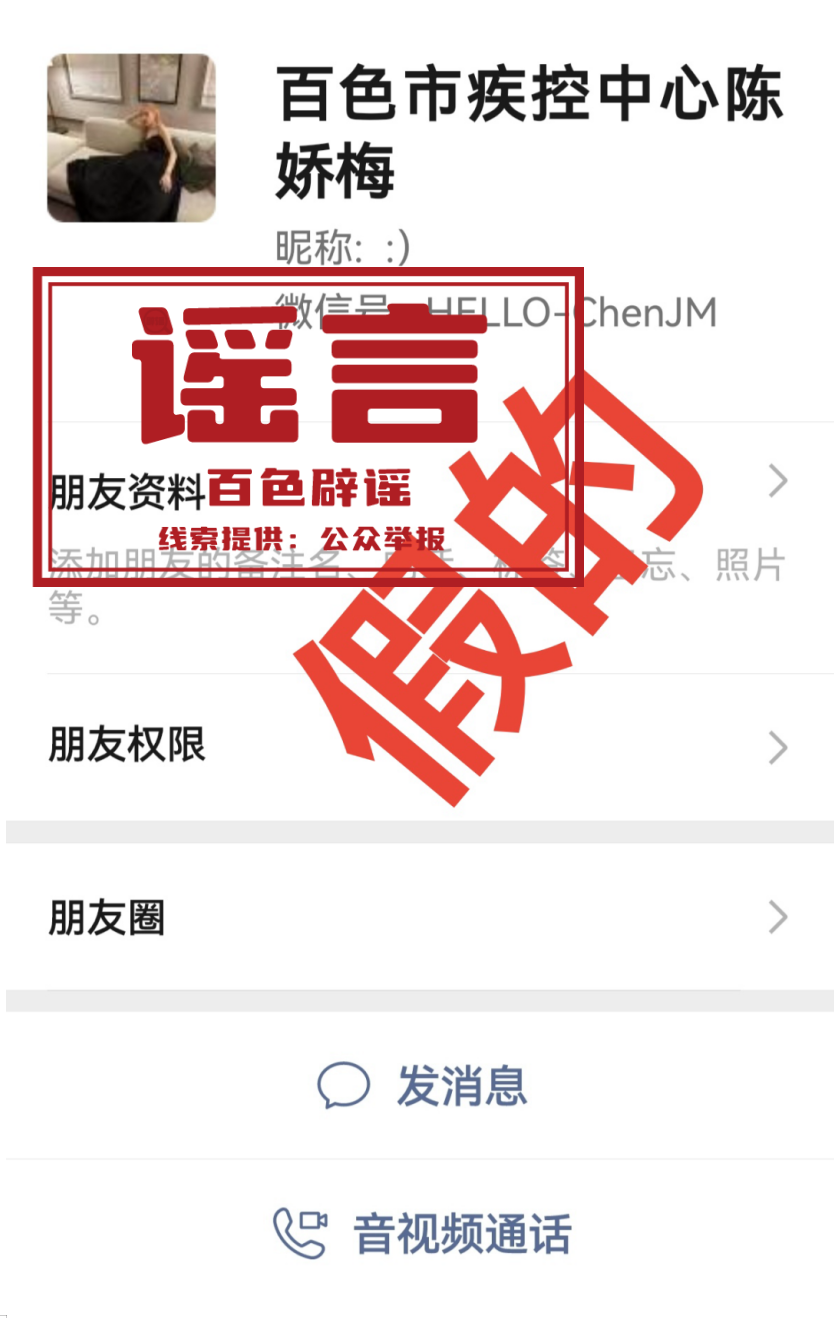This screenshot has width=834, height=1318.
Task: Expand 朋友权限 via its chevron arrow
Action: [779, 746]
